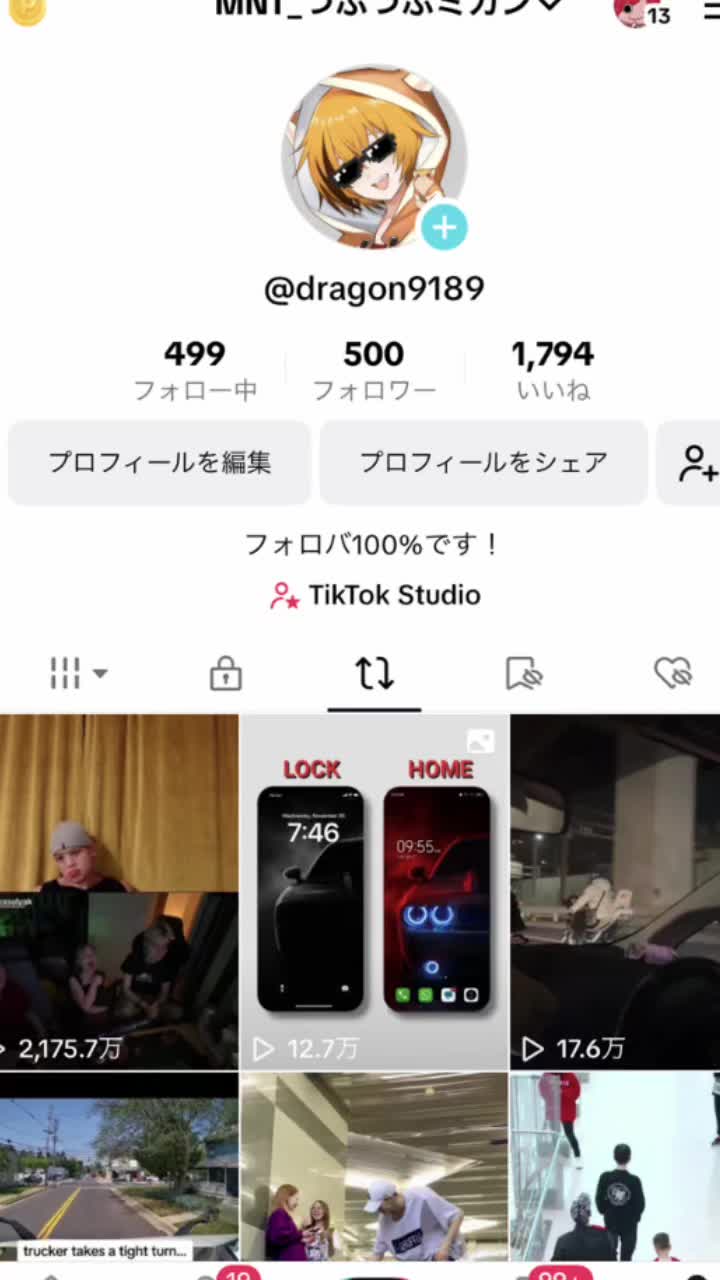Viewport: 720px width, 1280px height.
Task: Add a new profile photo via plus badge
Action: click(x=443, y=228)
